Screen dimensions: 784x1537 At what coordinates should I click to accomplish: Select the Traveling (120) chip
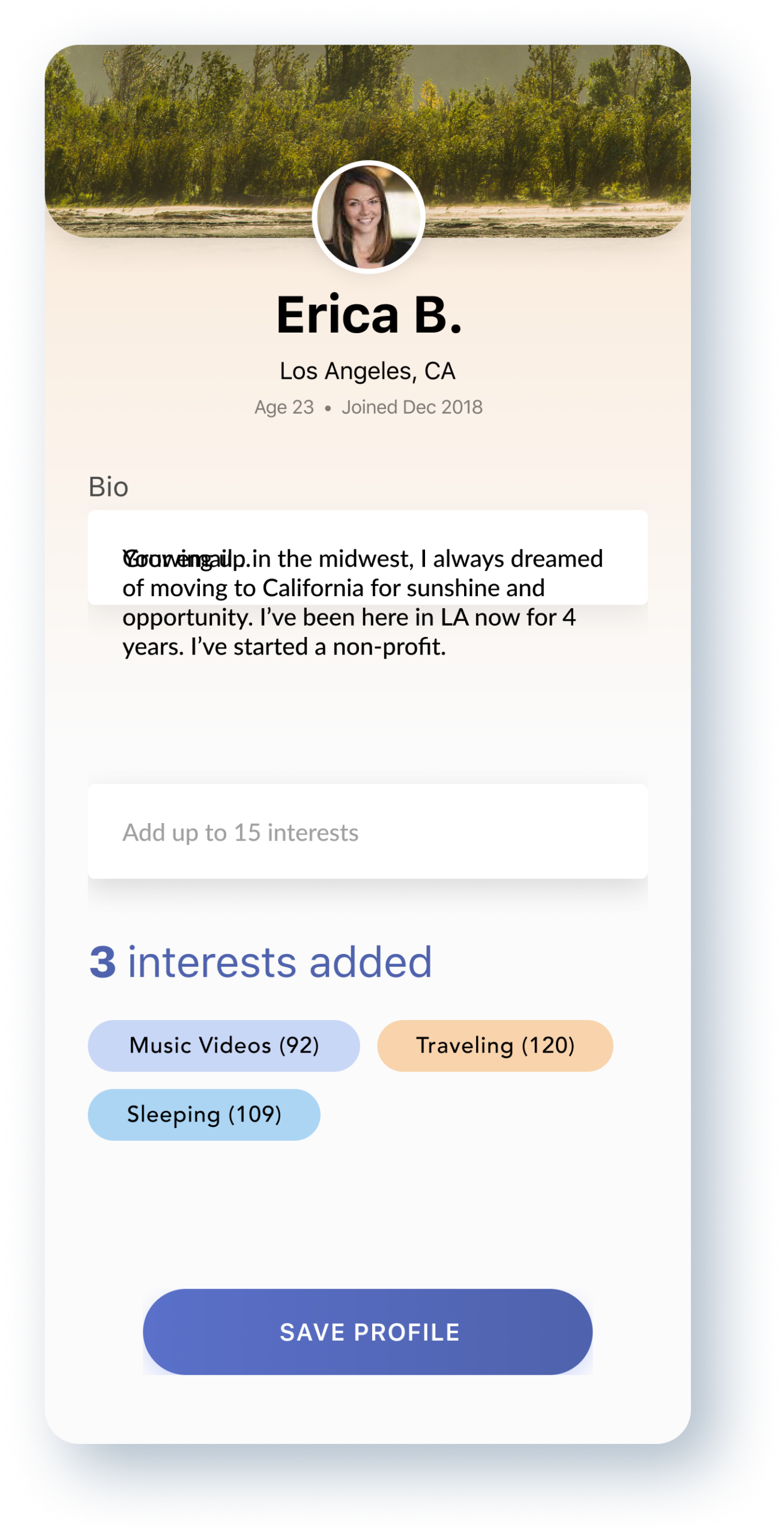tap(495, 1046)
